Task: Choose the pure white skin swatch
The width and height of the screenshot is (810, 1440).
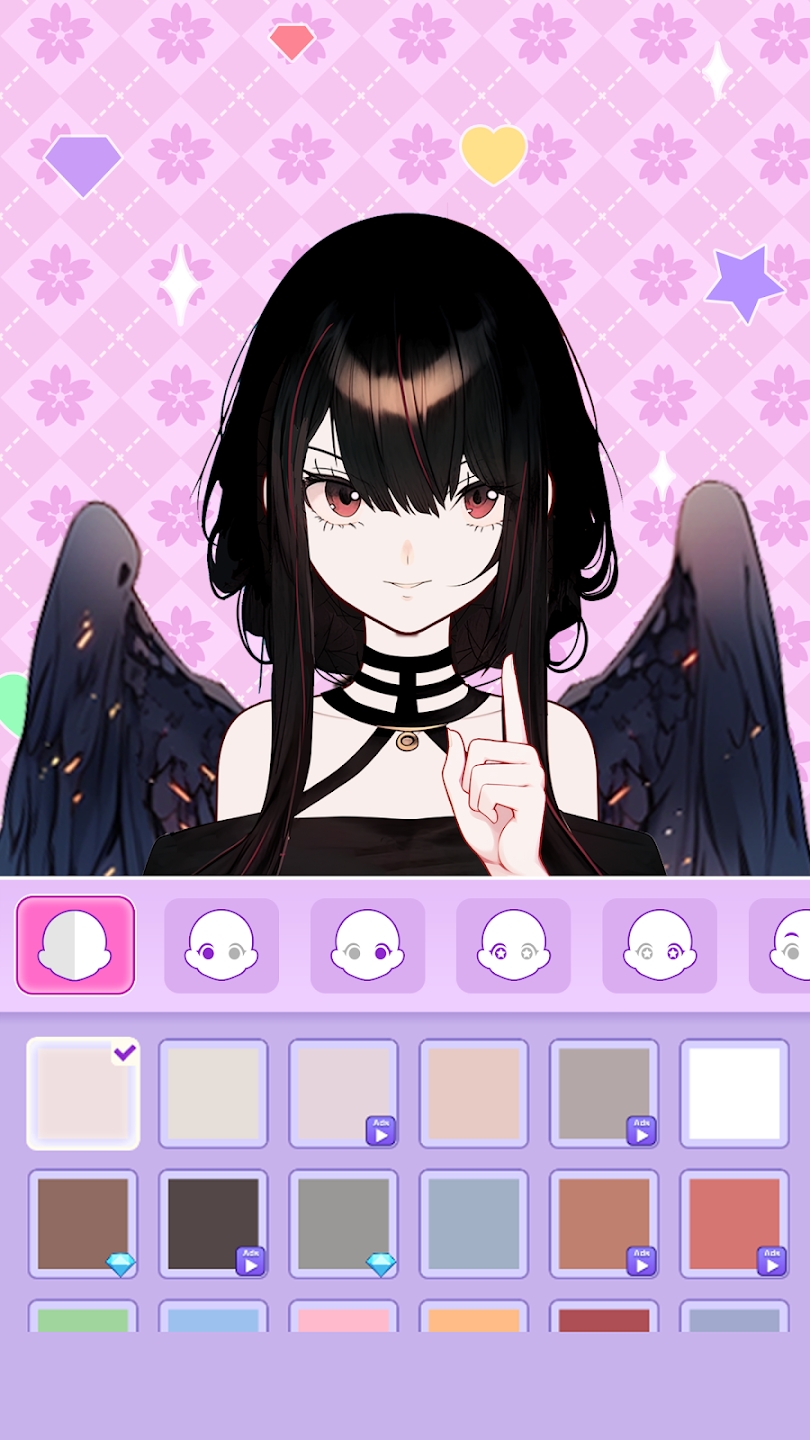Action: tap(734, 1093)
